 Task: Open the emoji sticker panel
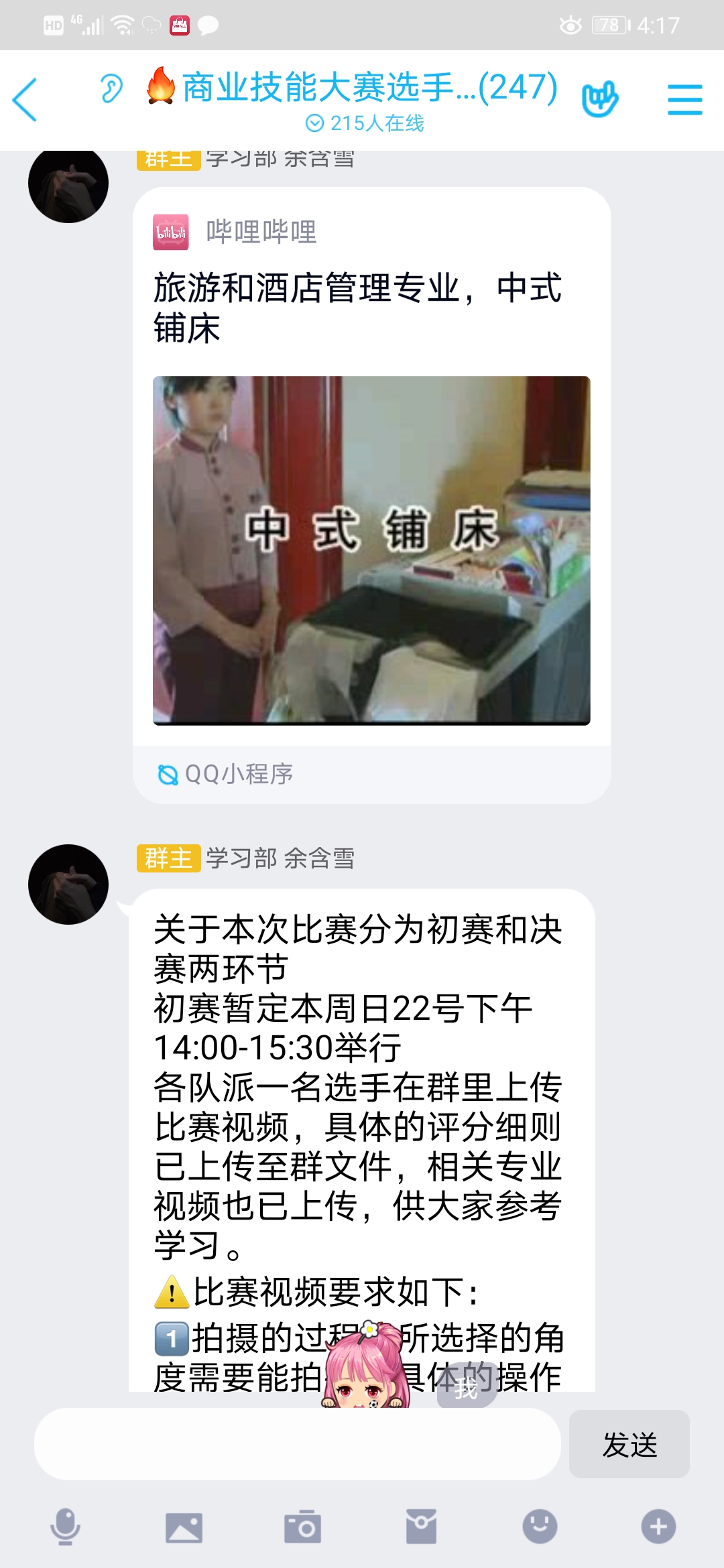(540, 1527)
